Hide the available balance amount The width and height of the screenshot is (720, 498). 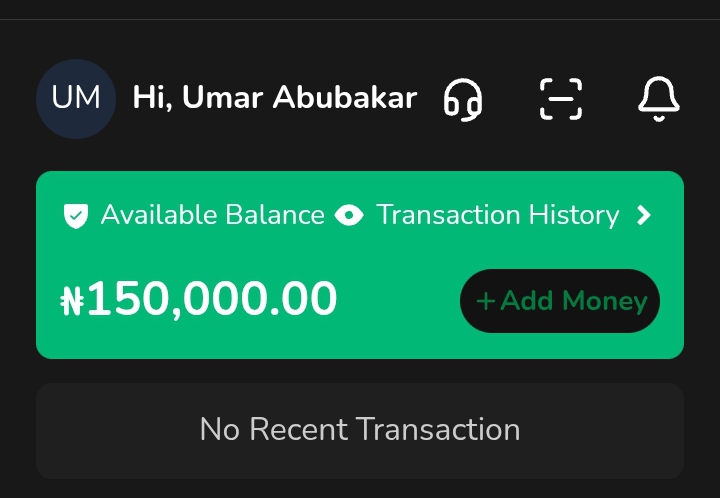pyautogui.click(x=349, y=215)
